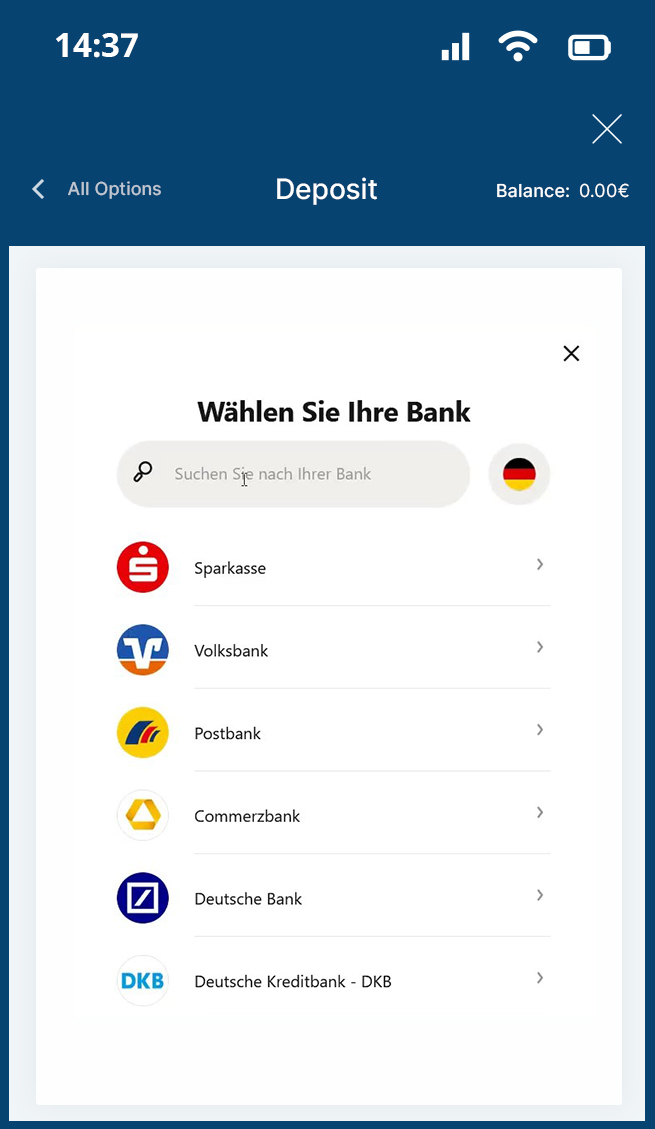Close the Deposit screen with the top X

pos(606,130)
